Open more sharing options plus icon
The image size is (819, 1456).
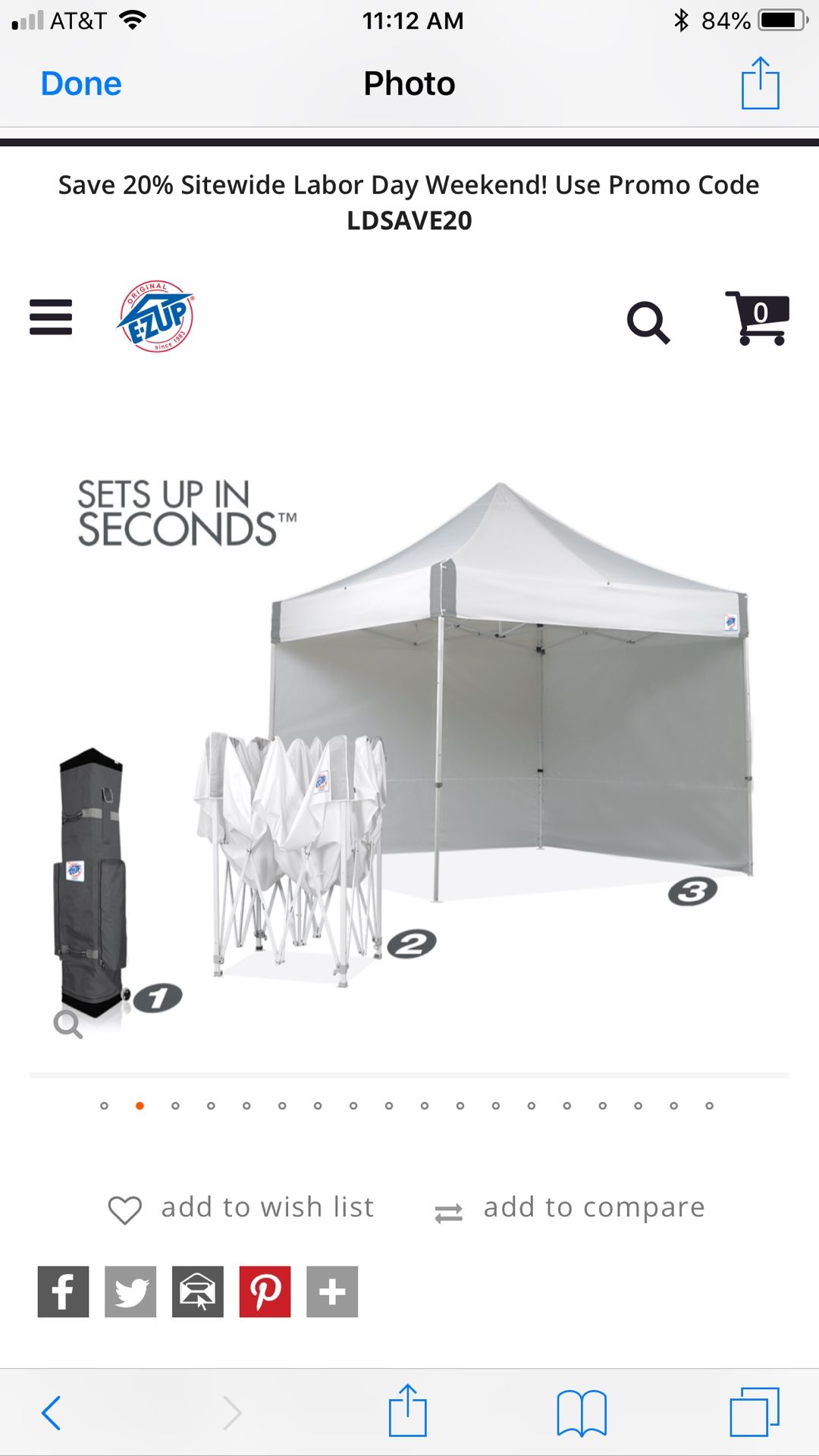(332, 1291)
